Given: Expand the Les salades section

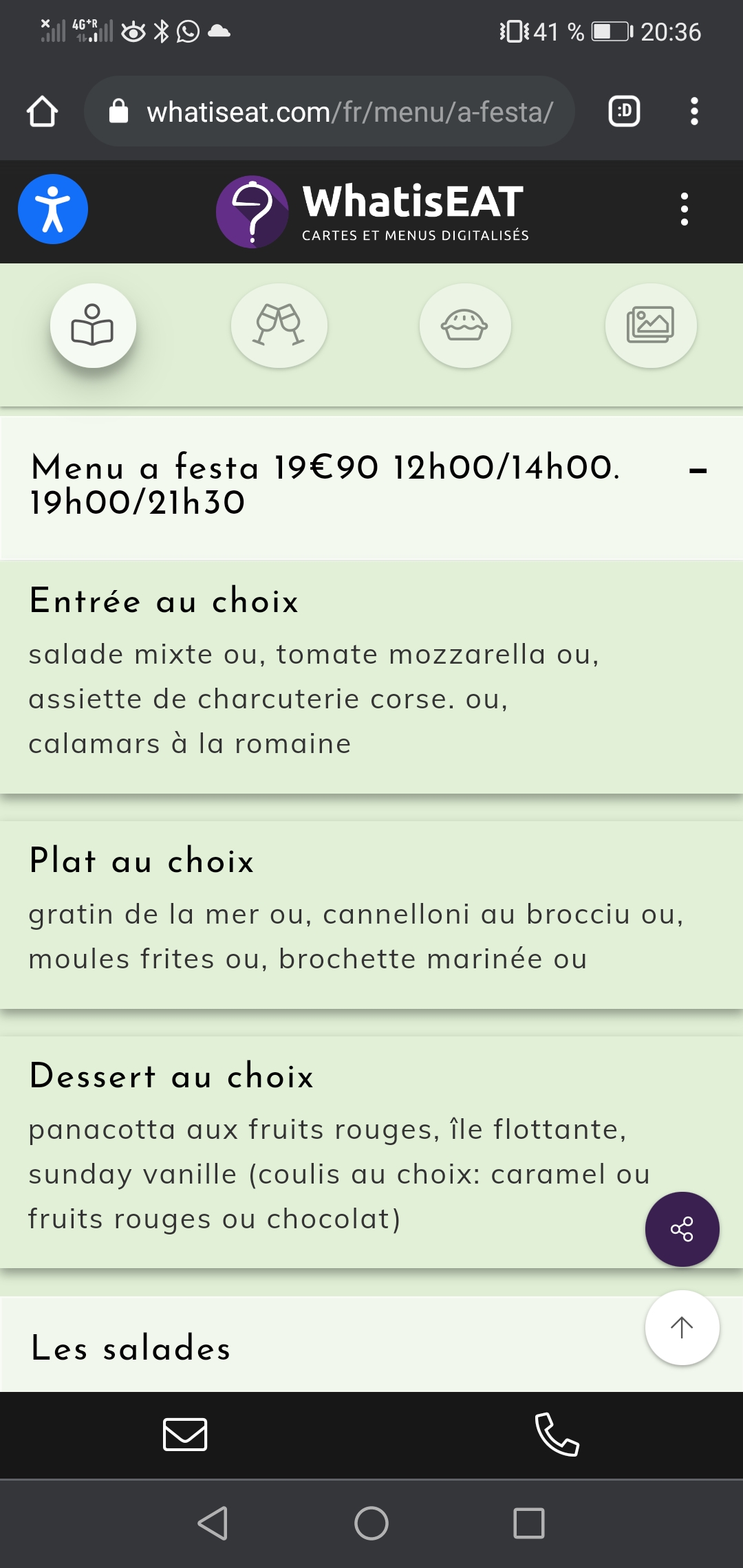Looking at the screenshot, I should tap(131, 1348).
